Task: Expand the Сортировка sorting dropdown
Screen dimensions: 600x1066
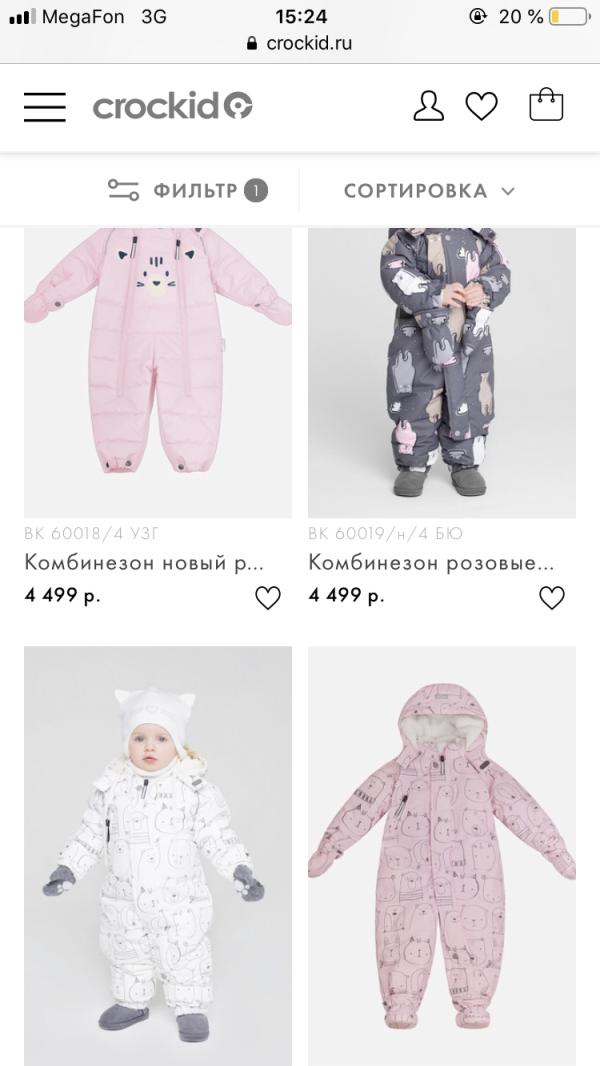Action: point(429,190)
